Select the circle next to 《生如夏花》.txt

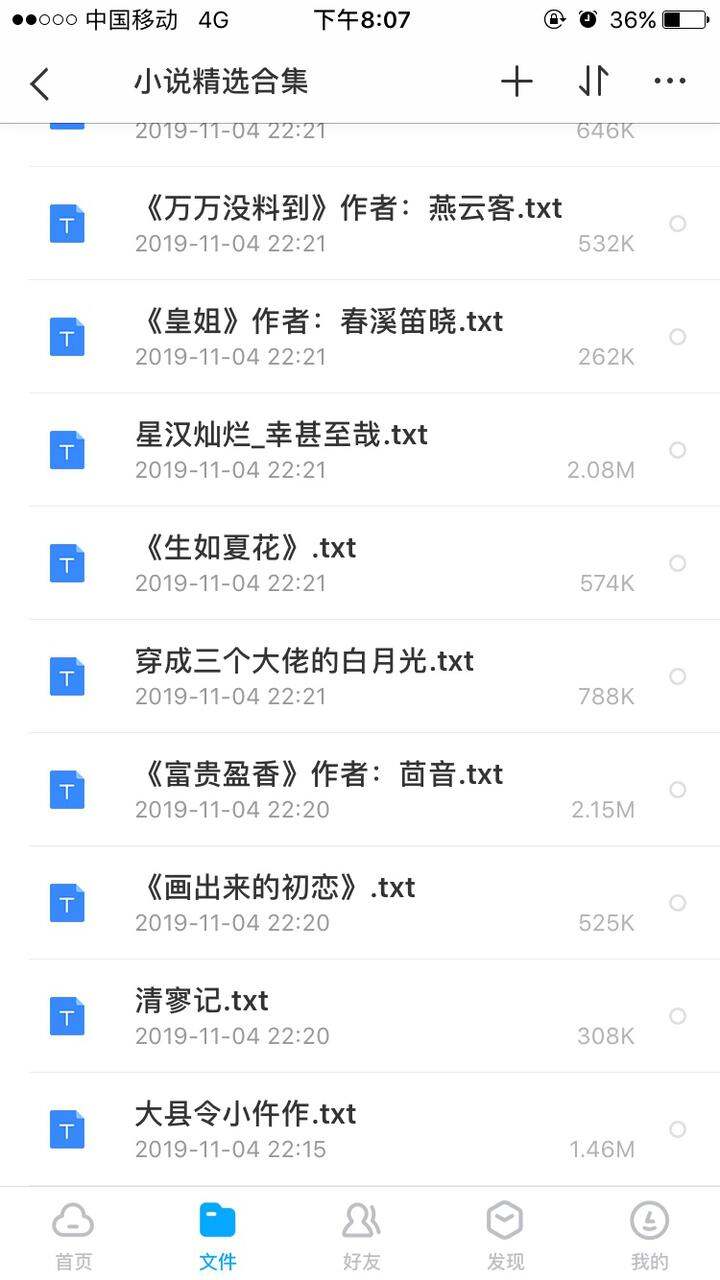[678, 563]
